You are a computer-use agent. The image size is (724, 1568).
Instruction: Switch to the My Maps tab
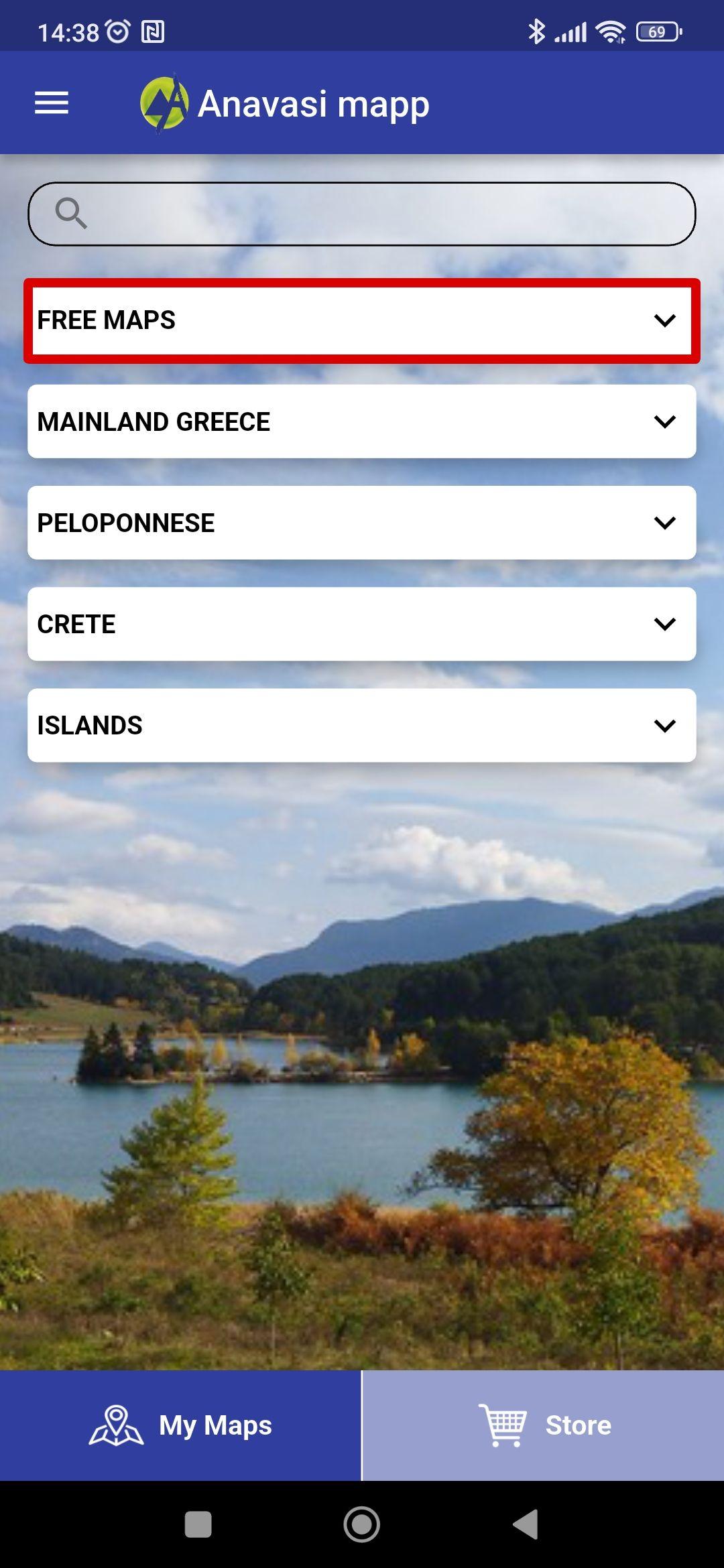[x=180, y=1425]
